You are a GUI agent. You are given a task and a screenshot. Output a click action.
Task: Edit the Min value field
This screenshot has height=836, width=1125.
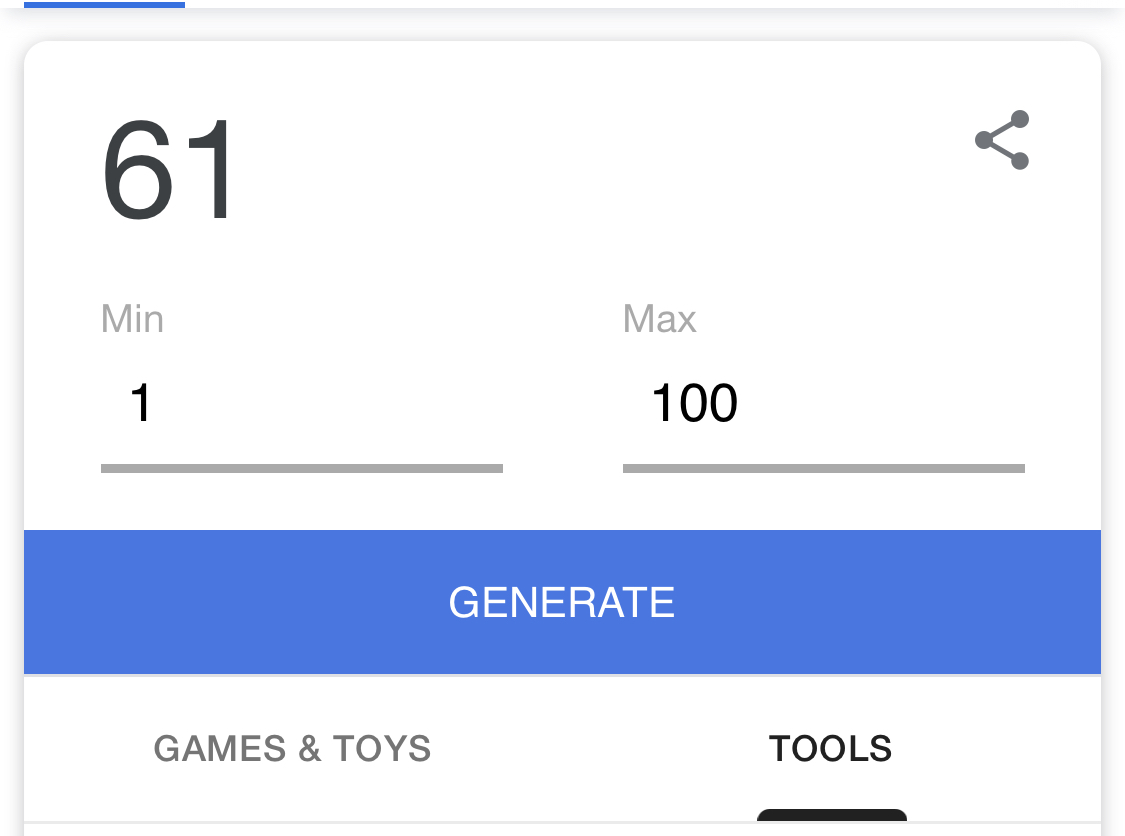[x=301, y=404]
